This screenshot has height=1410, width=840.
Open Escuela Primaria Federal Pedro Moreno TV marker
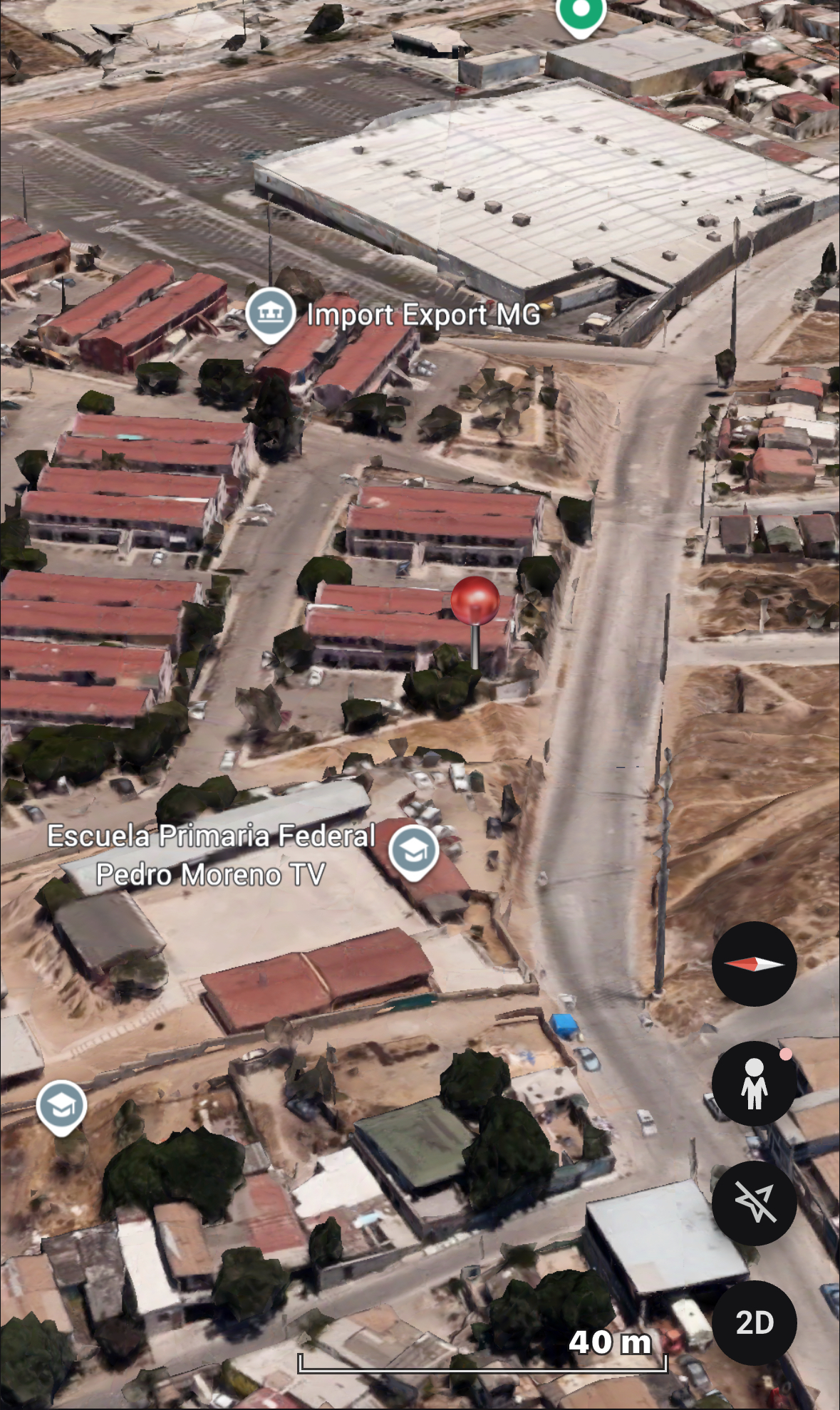tap(413, 850)
